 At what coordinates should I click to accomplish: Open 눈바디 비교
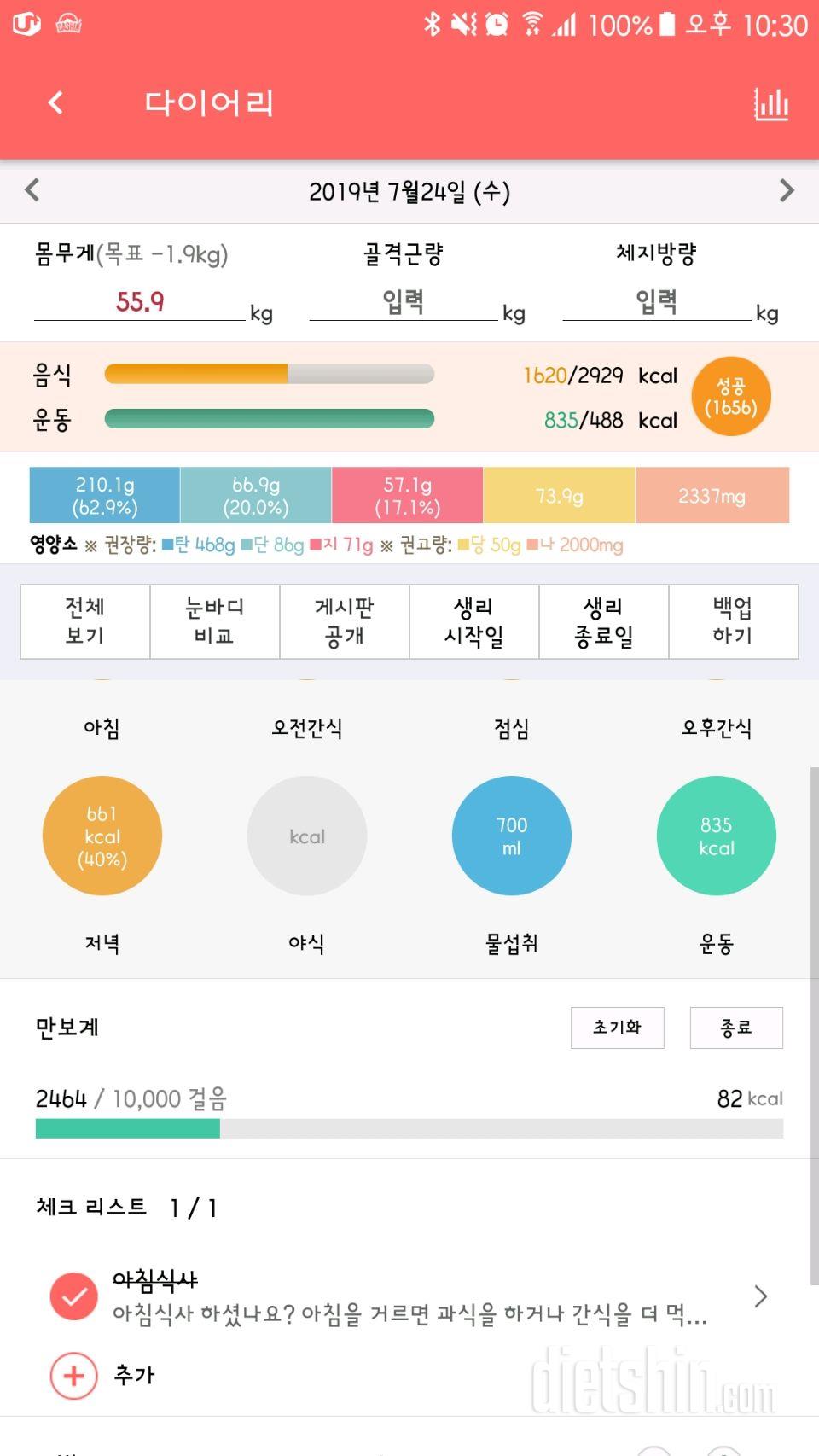[x=215, y=621]
